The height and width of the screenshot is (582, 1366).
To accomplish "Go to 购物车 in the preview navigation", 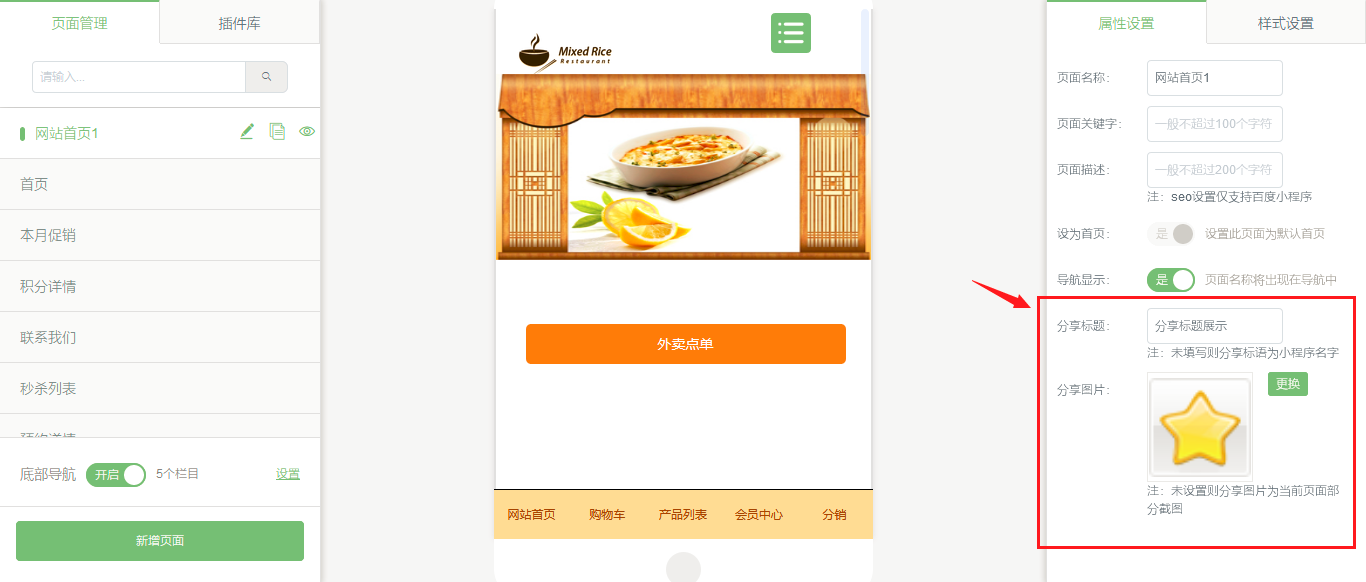I will pos(607,515).
